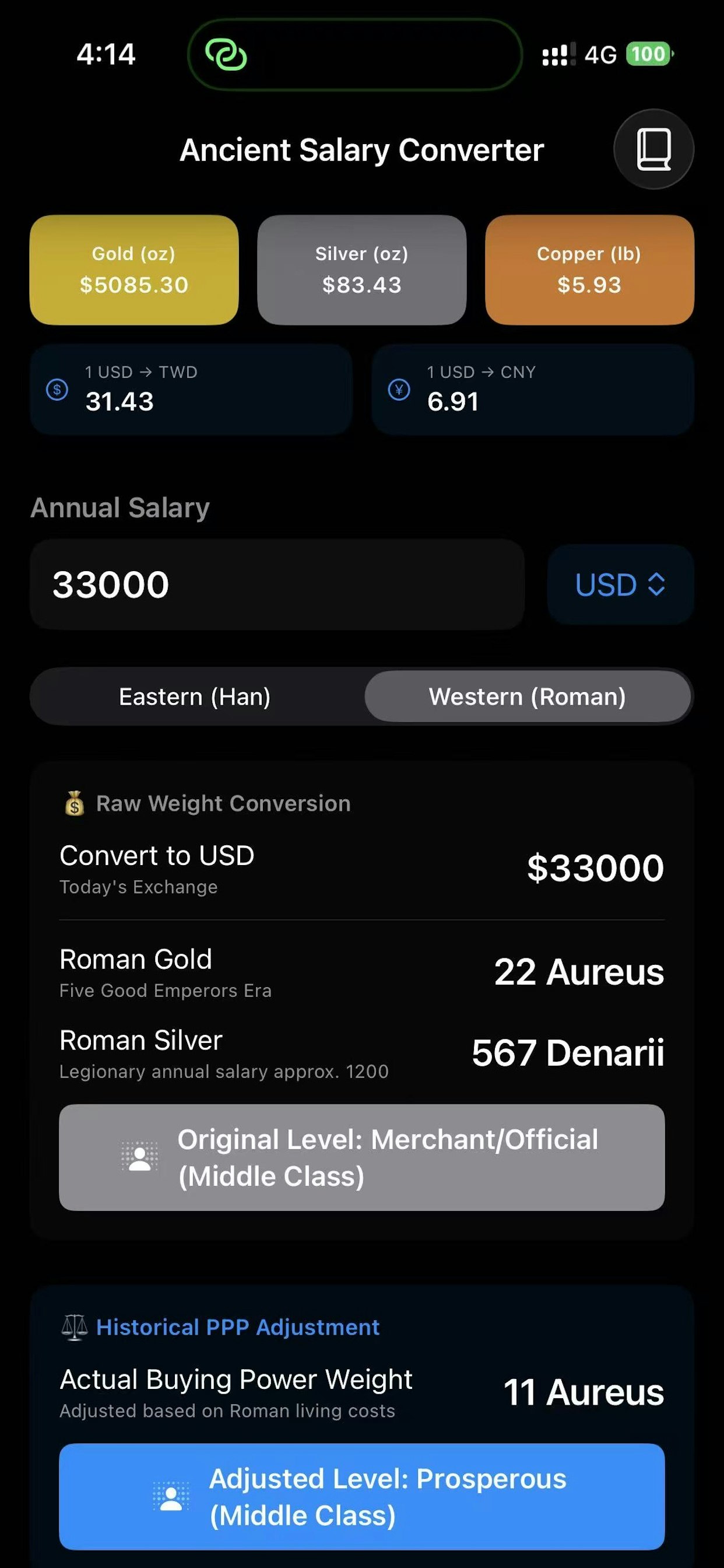Tap the yen icon beside the CNY rate
The height and width of the screenshot is (1568, 724).
coord(399,390)
